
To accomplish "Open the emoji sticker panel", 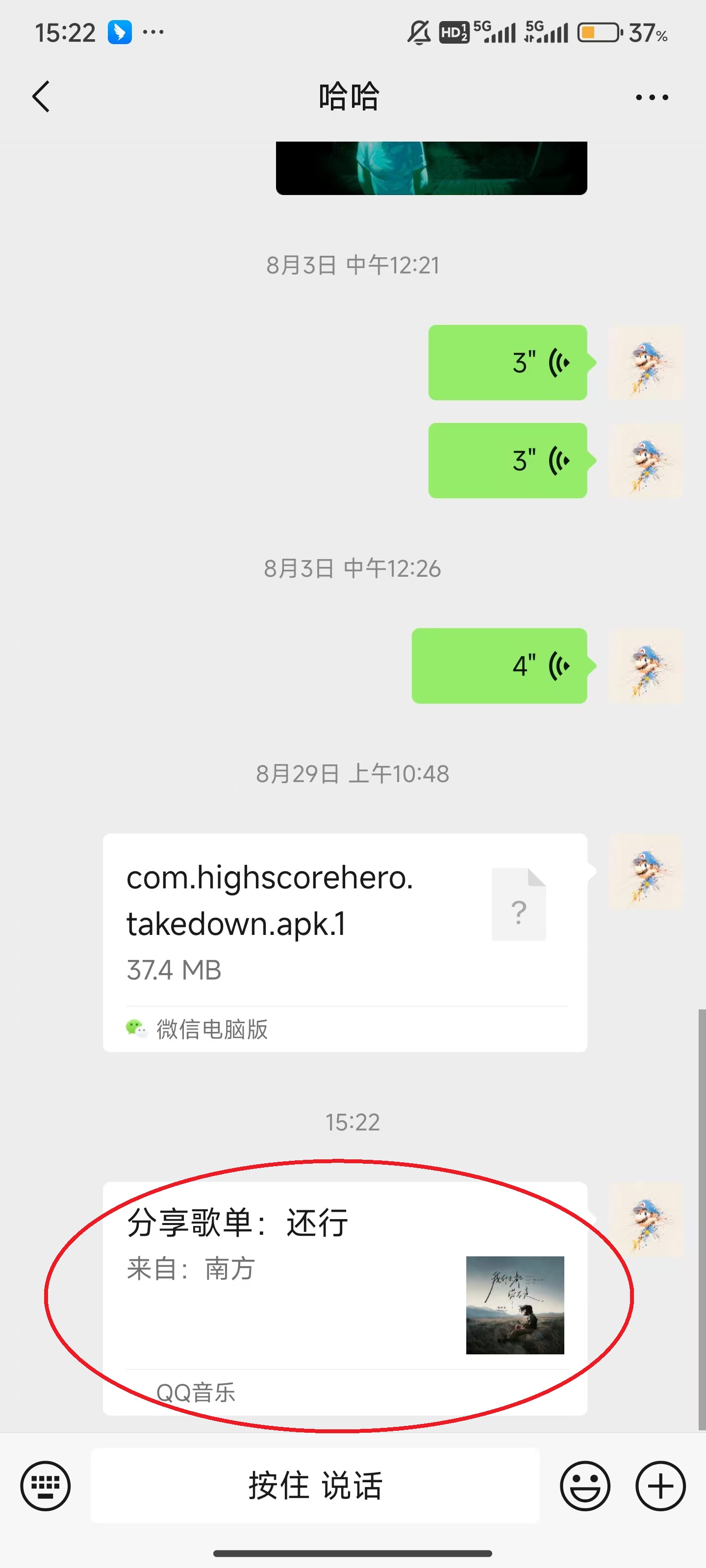I will 585,1486.
